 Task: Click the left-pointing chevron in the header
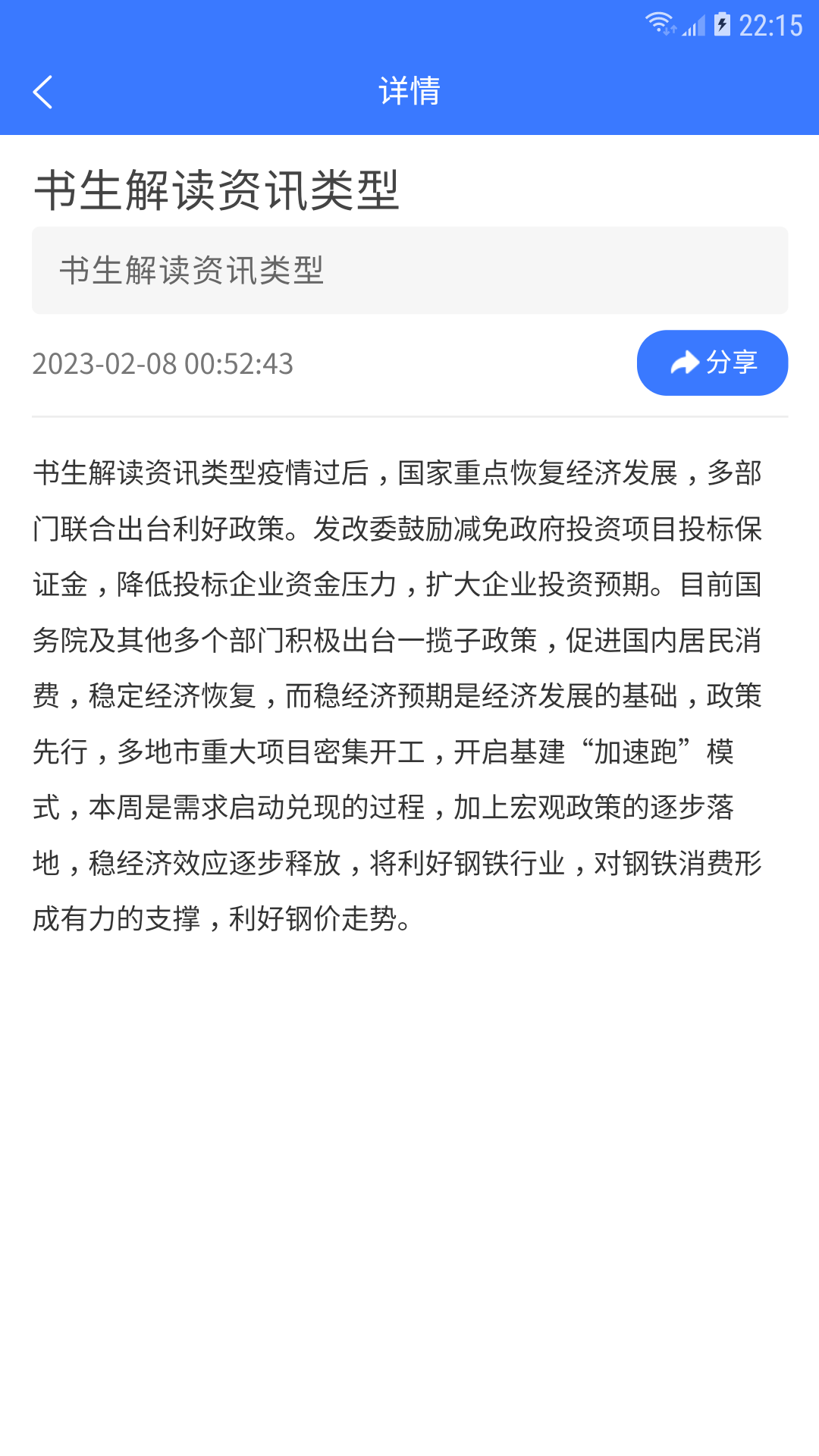tap(43, 92)
